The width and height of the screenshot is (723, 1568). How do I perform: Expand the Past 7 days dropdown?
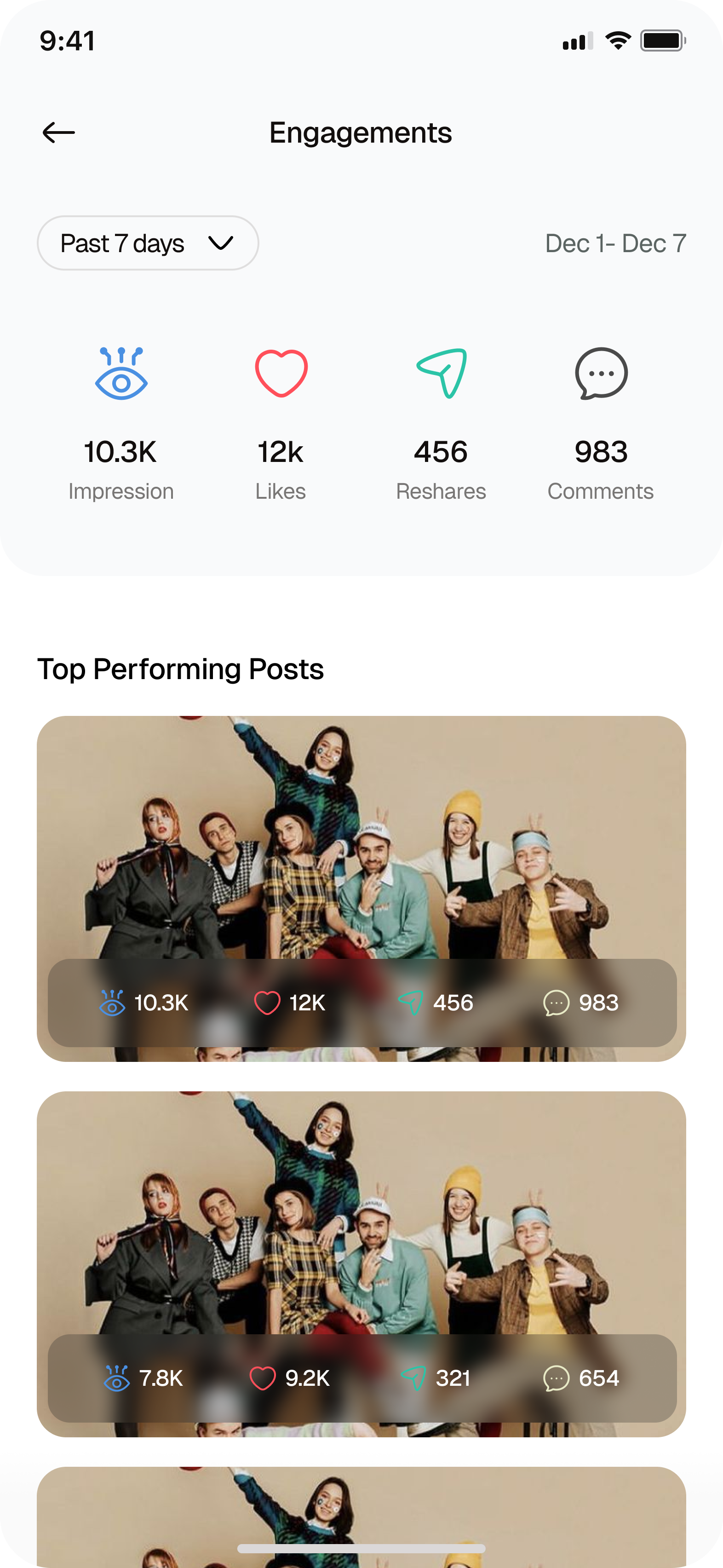pyautogui.click(x=148, y=243)
